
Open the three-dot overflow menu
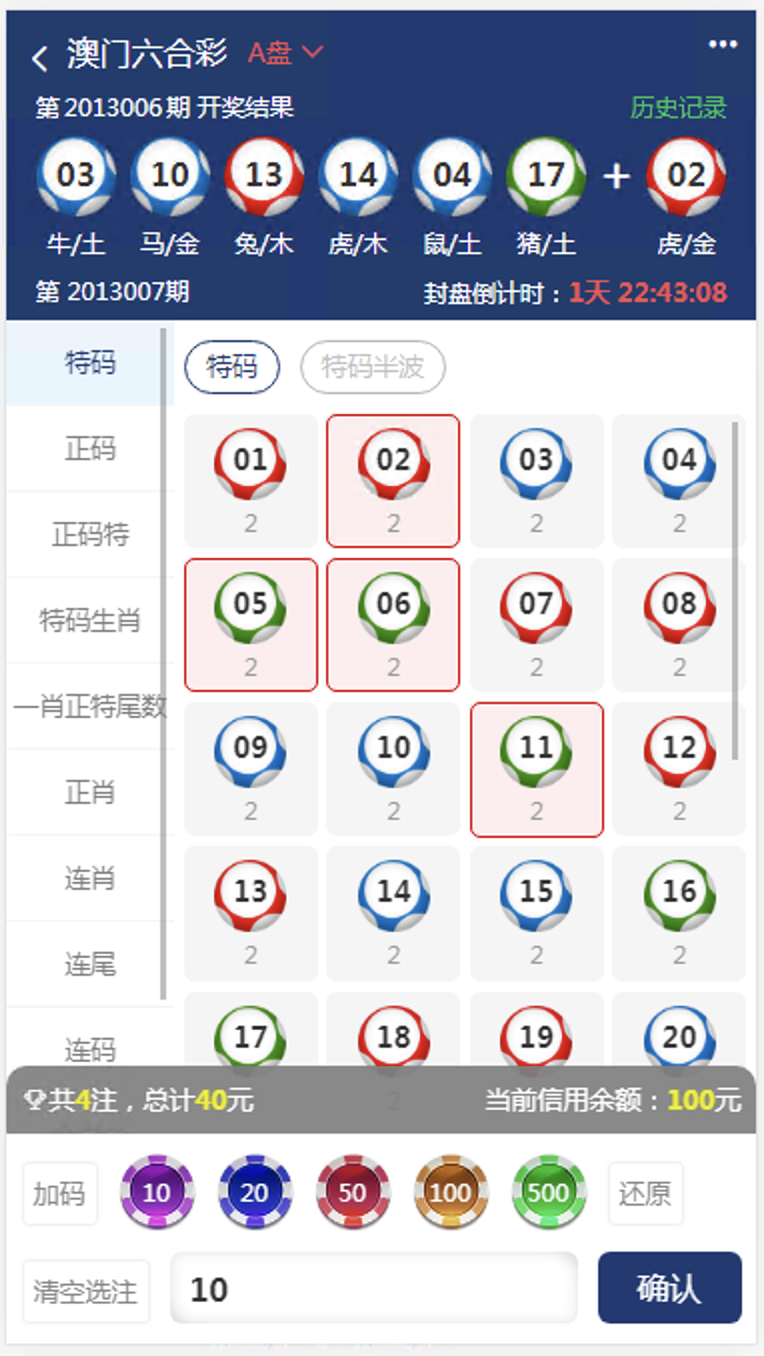click(x=723, y=44)
